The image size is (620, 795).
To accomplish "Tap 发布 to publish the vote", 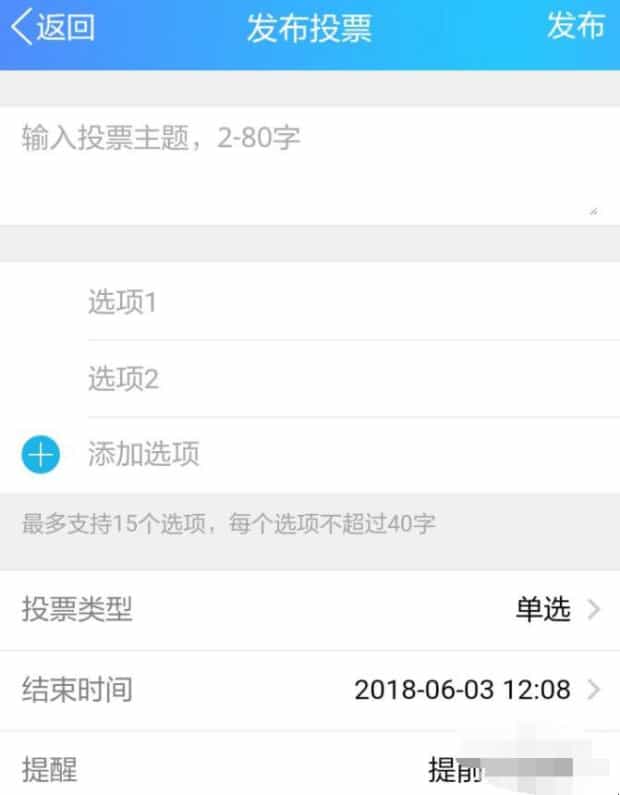I will pyautogui.click(x=575, y=27).
